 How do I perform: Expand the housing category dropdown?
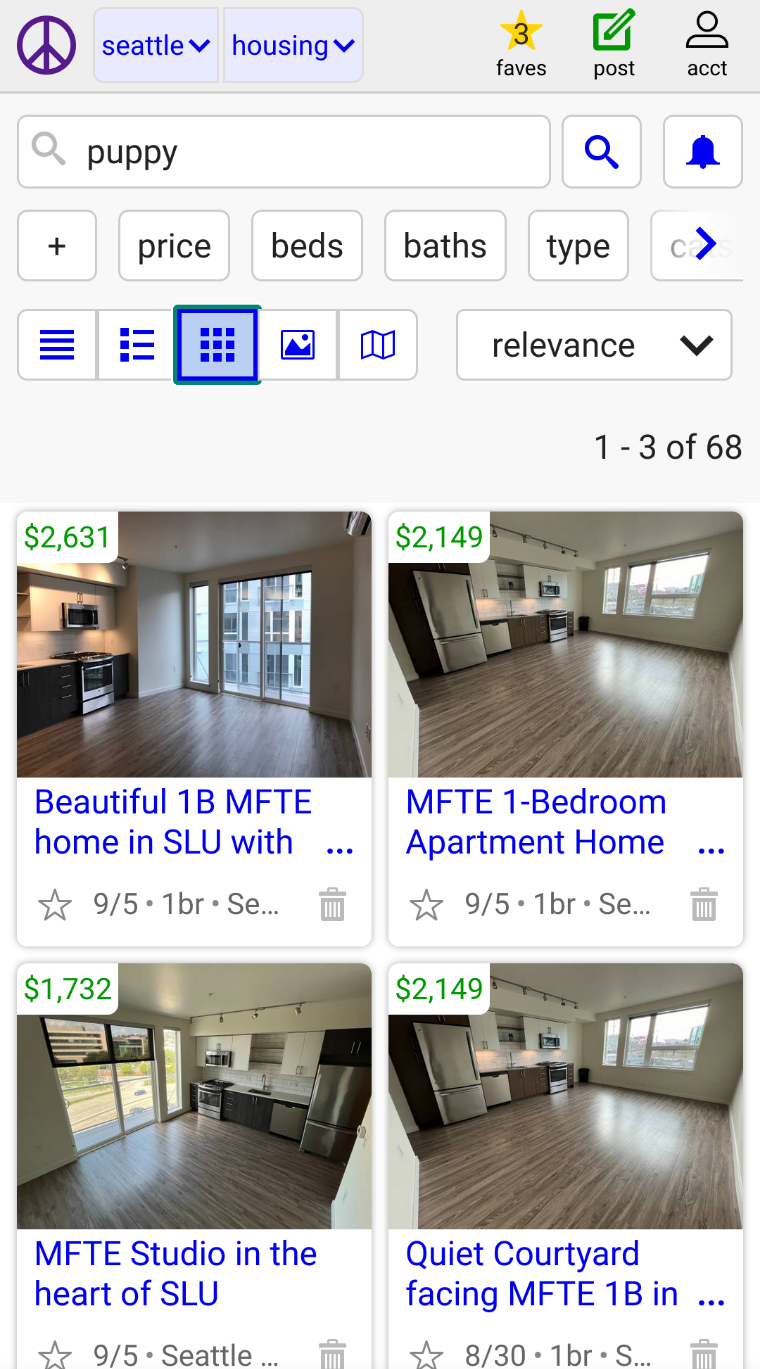[x=293, y=46]
